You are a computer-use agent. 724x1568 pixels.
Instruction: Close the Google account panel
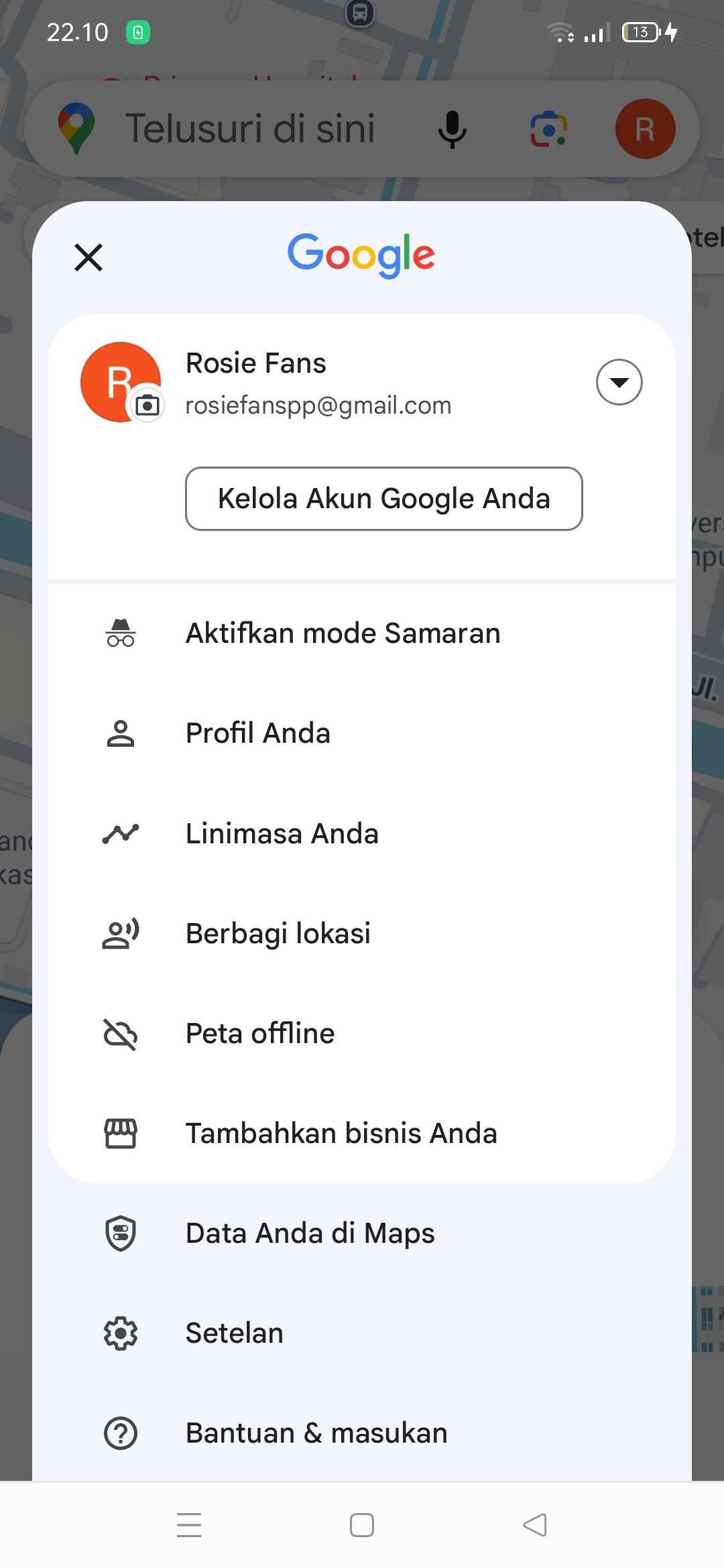(x=88, y=257)
